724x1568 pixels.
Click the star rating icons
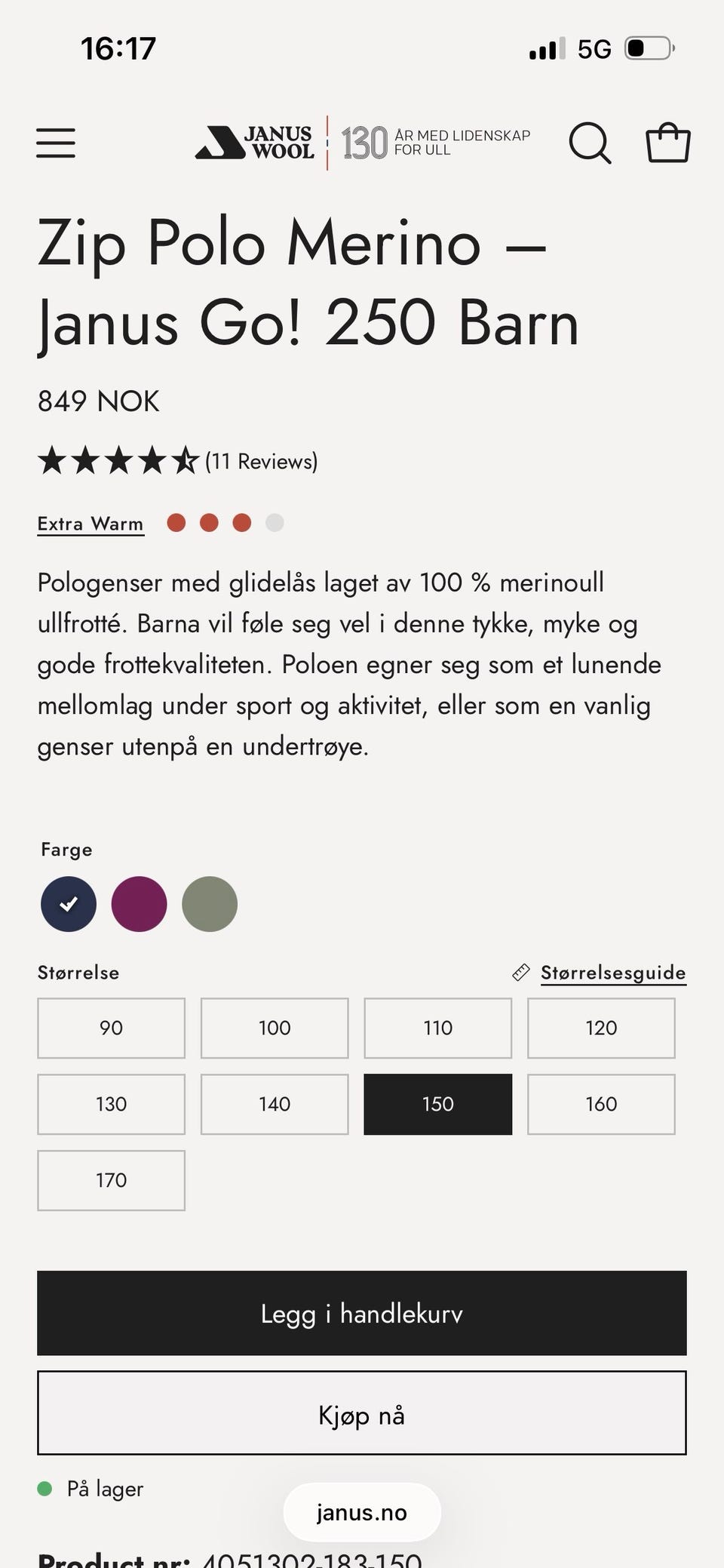pos(113,460)
